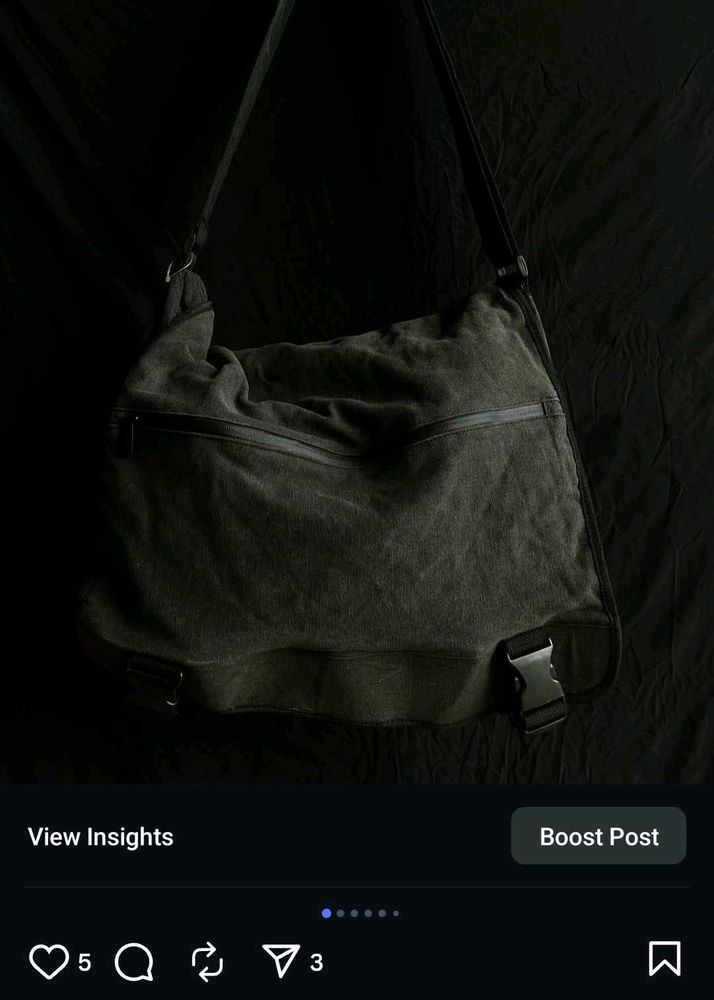714x1000 pixels.
Task: Tap the Boost Post button
Action: 598,836
